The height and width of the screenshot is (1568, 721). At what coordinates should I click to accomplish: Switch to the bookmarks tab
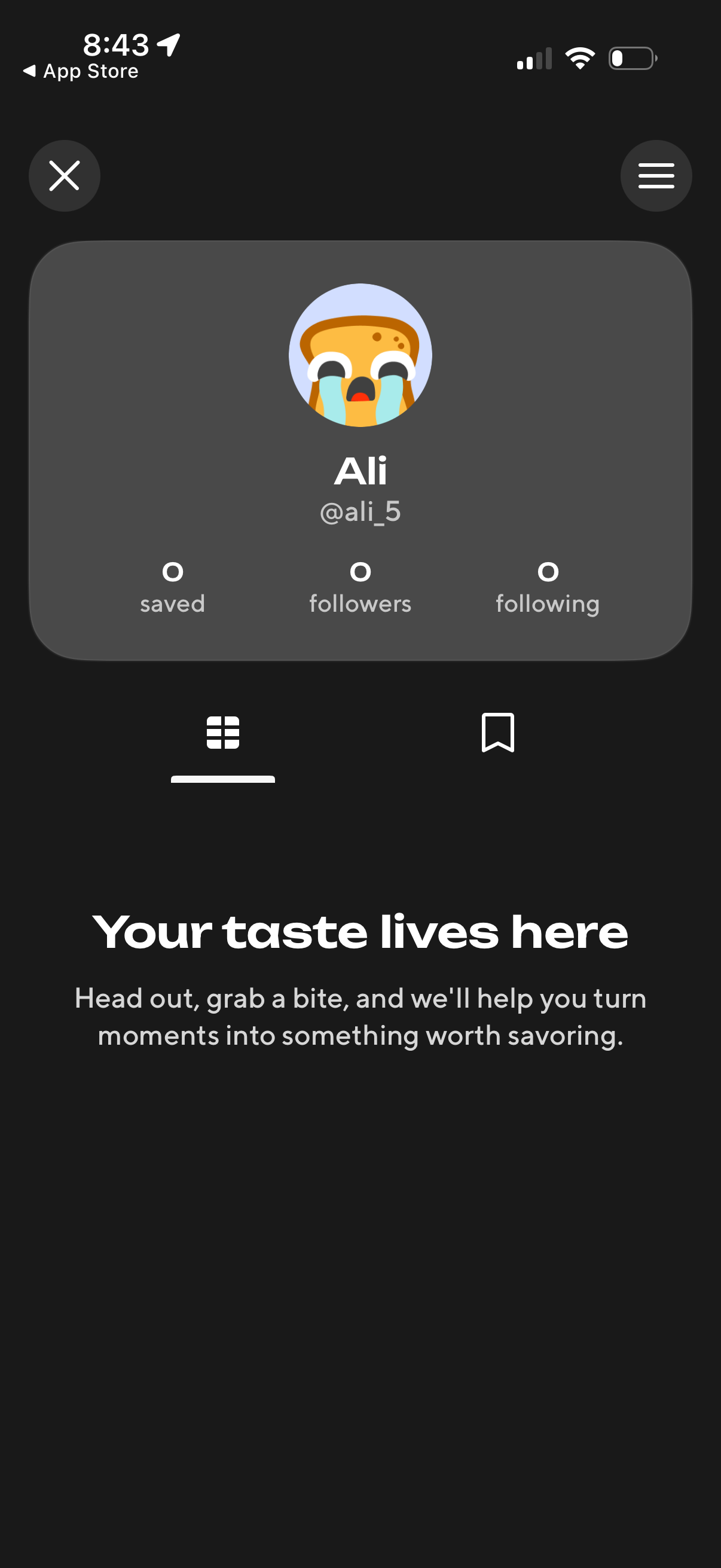coord(497,733)
